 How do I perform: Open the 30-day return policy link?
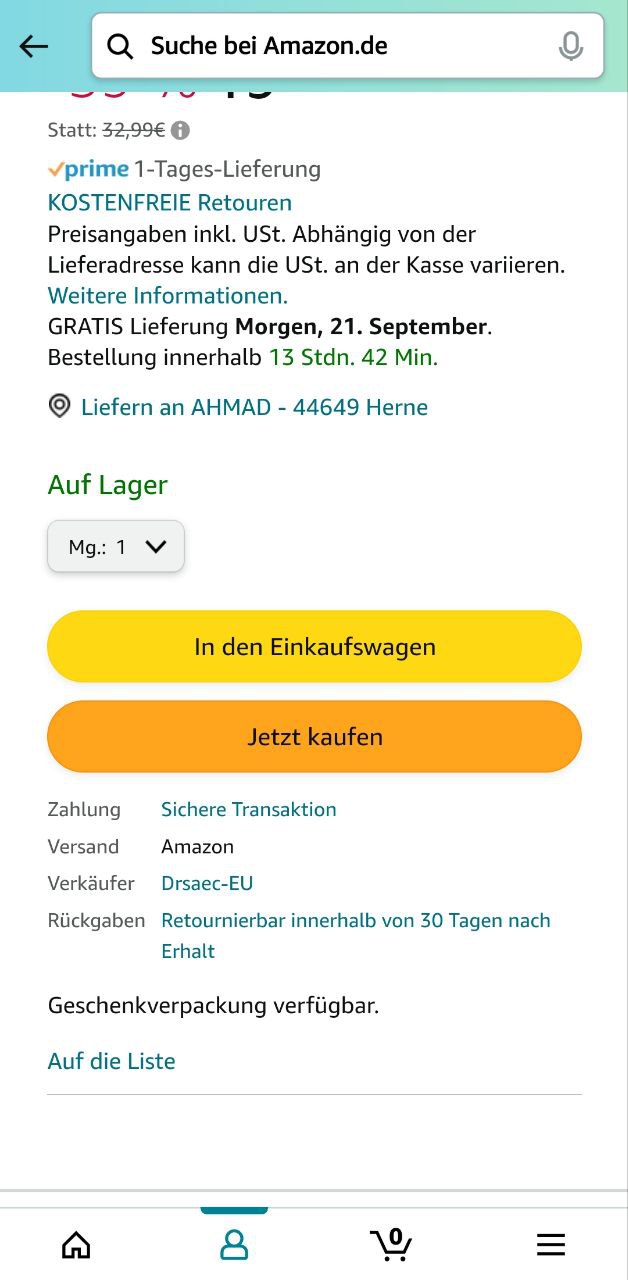tap(355, 921)
